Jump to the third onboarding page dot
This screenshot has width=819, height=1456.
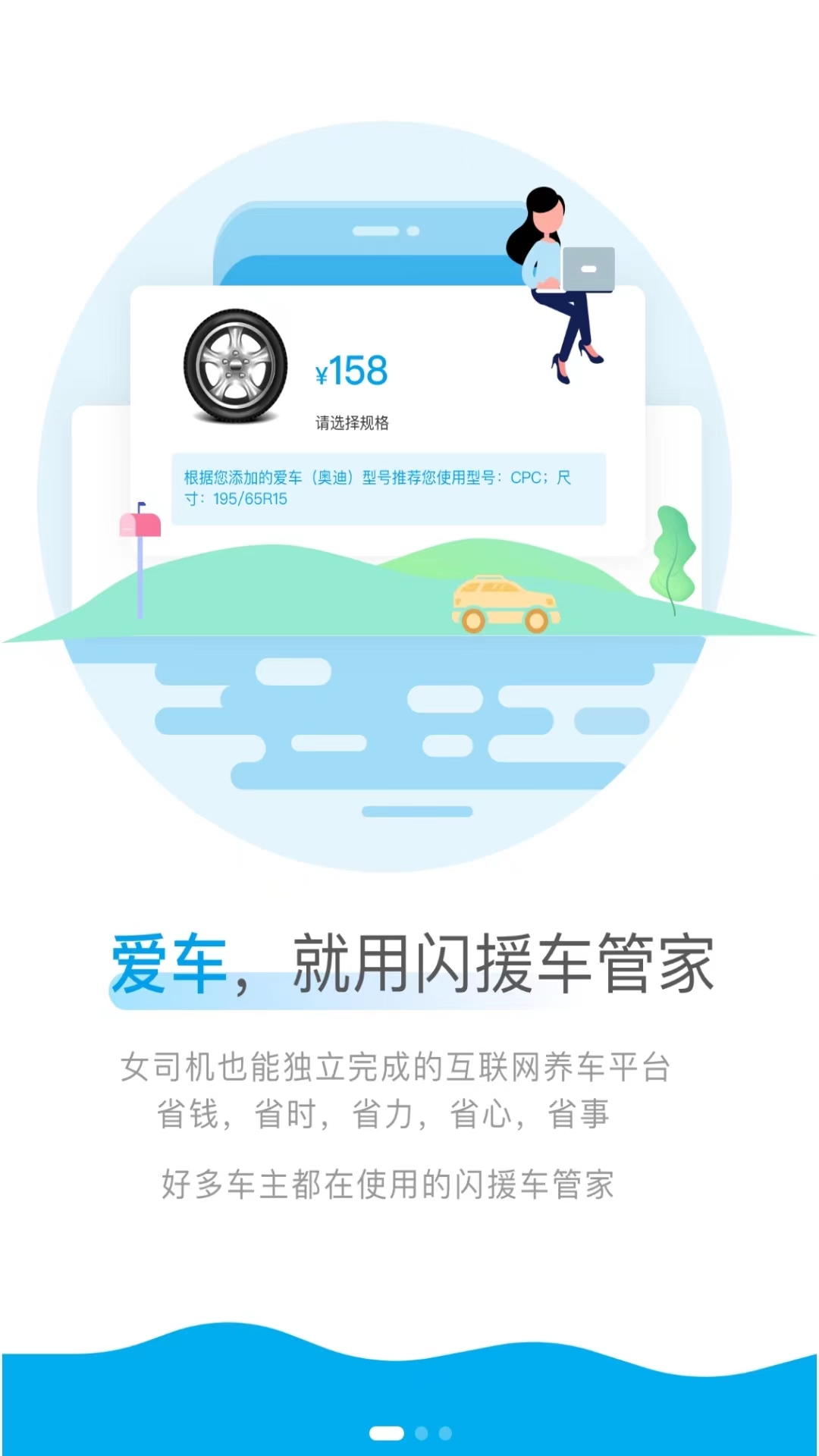(x=445, y=1433)
